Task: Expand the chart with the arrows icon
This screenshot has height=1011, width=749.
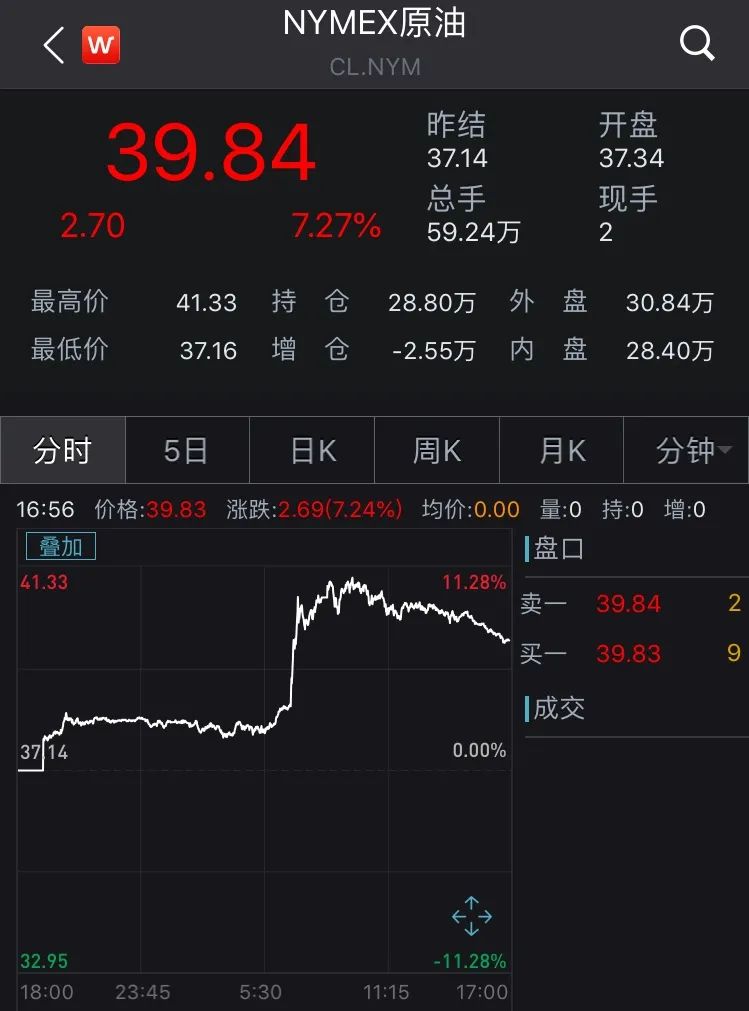Action: (x=472, y=916)
